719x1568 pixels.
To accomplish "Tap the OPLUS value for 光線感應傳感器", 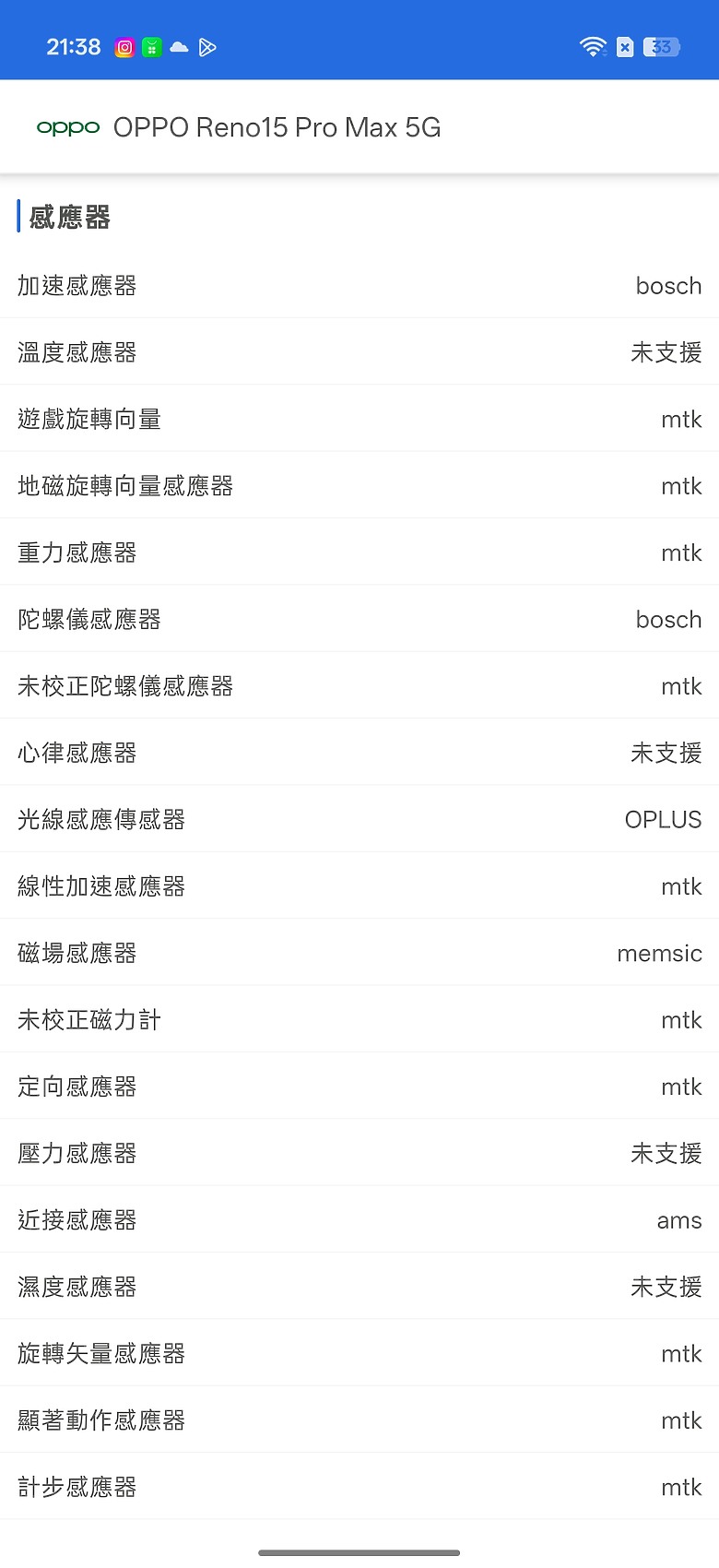I will click(663, 819).
